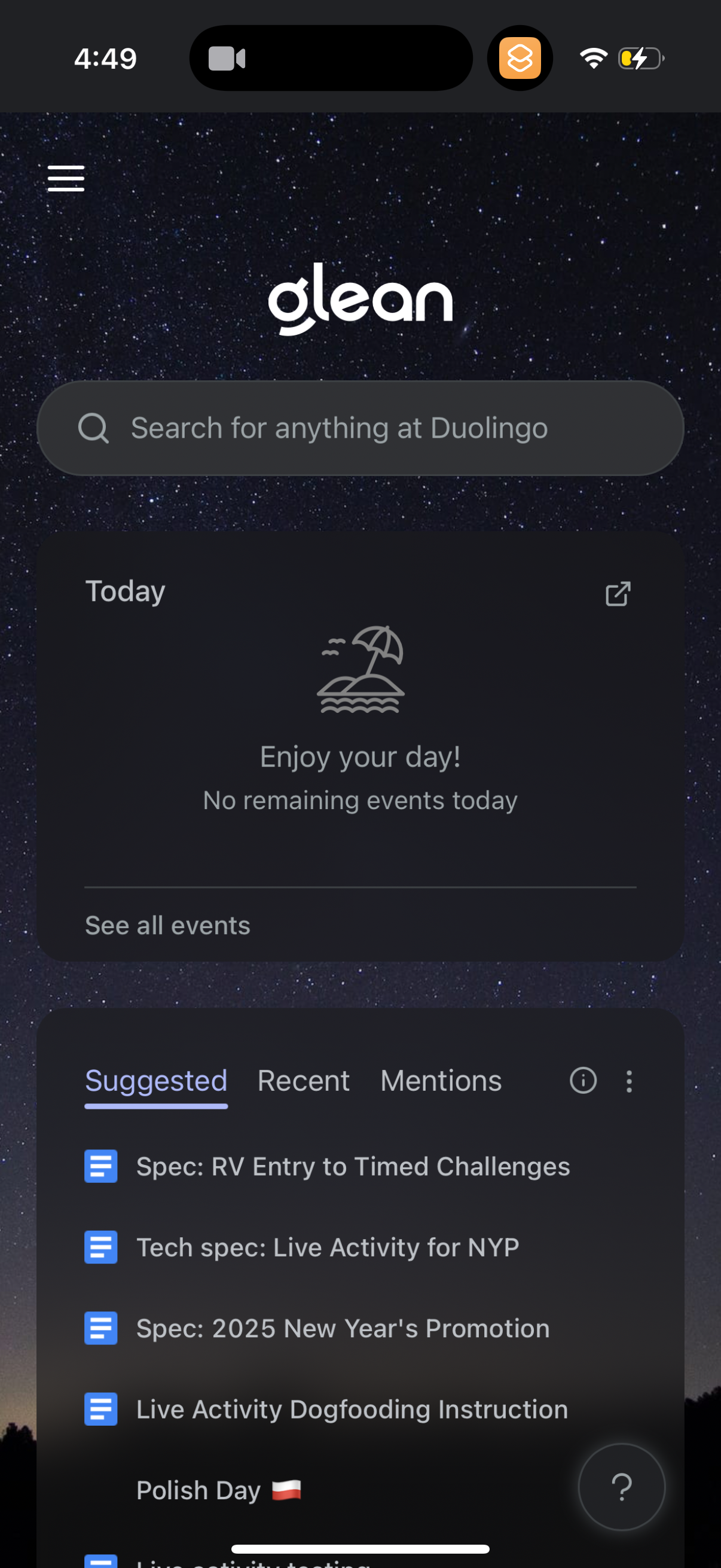Click the magnifier icon in search bar
721x1568 pixels.
(x=94, y=428)
